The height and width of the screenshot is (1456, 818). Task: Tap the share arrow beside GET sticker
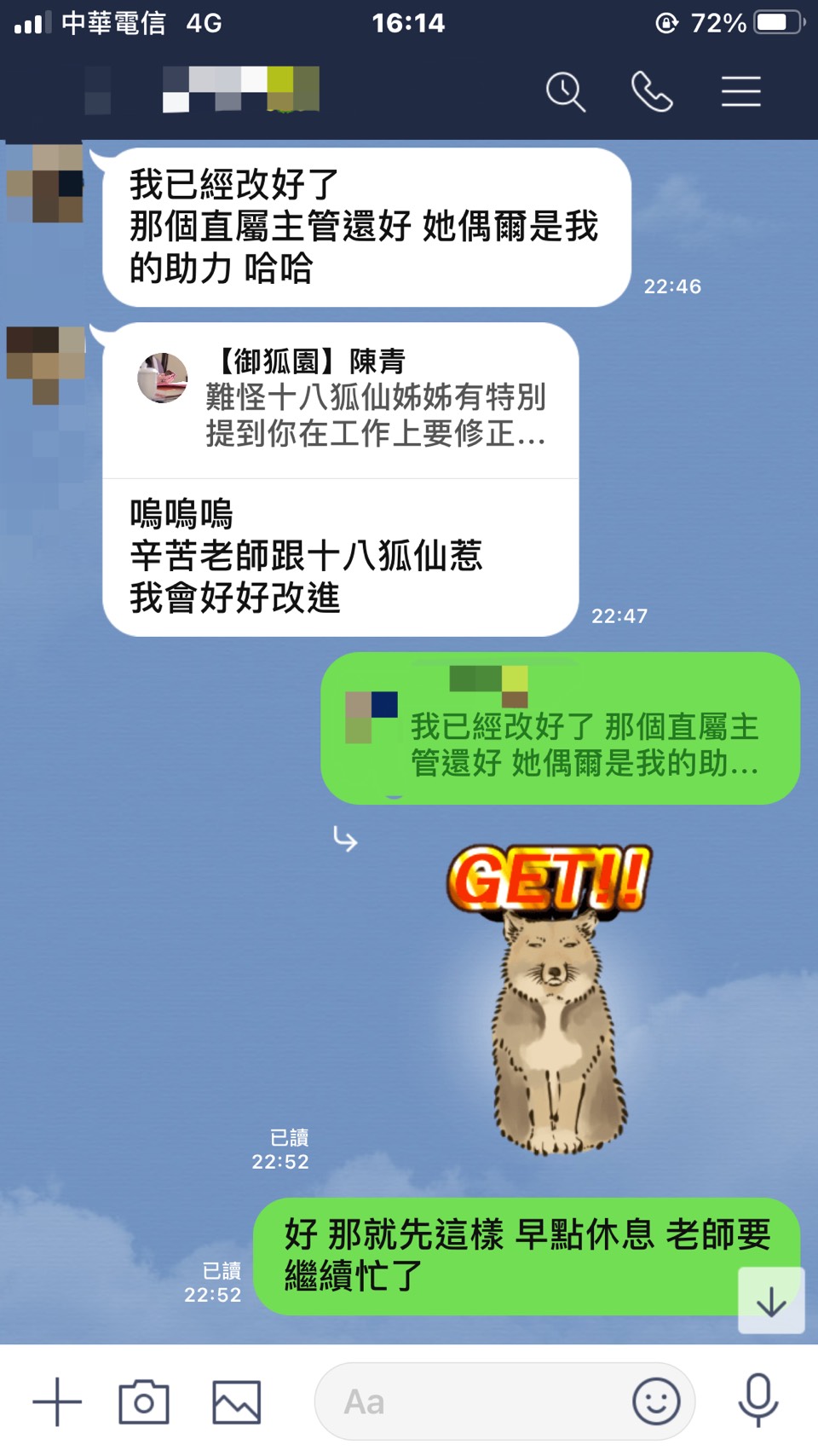click(x=345, y=839)
